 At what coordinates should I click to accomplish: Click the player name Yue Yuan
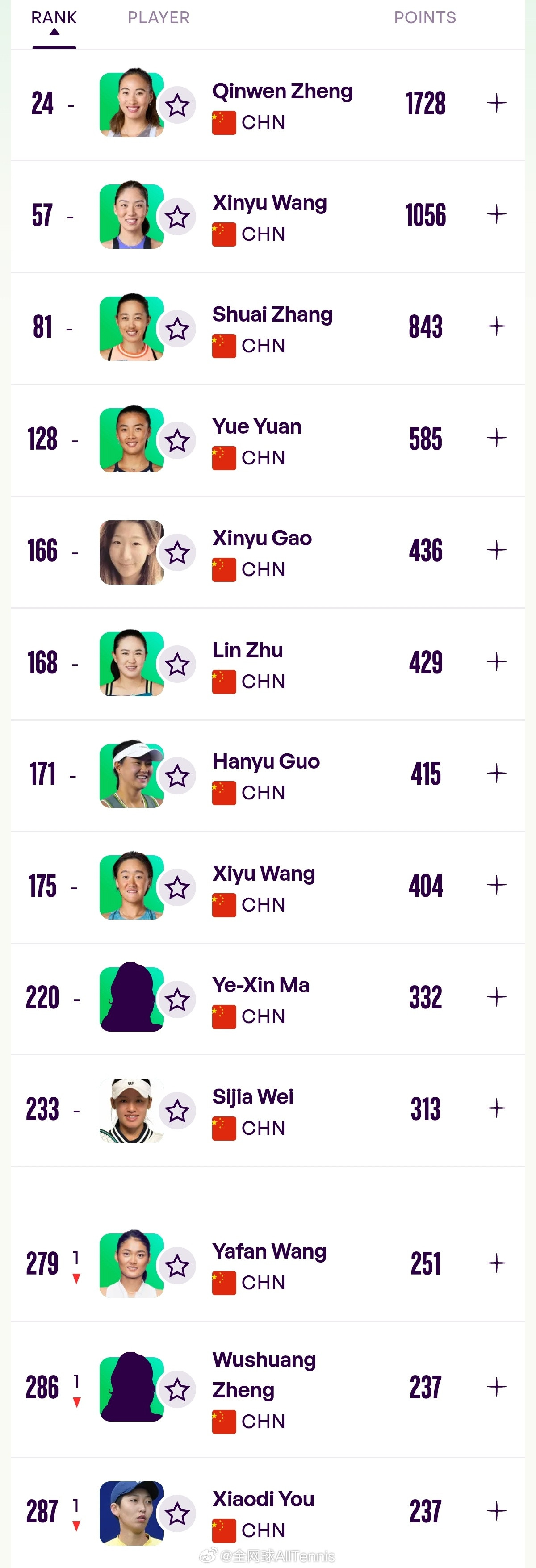(x=256, y=426)
